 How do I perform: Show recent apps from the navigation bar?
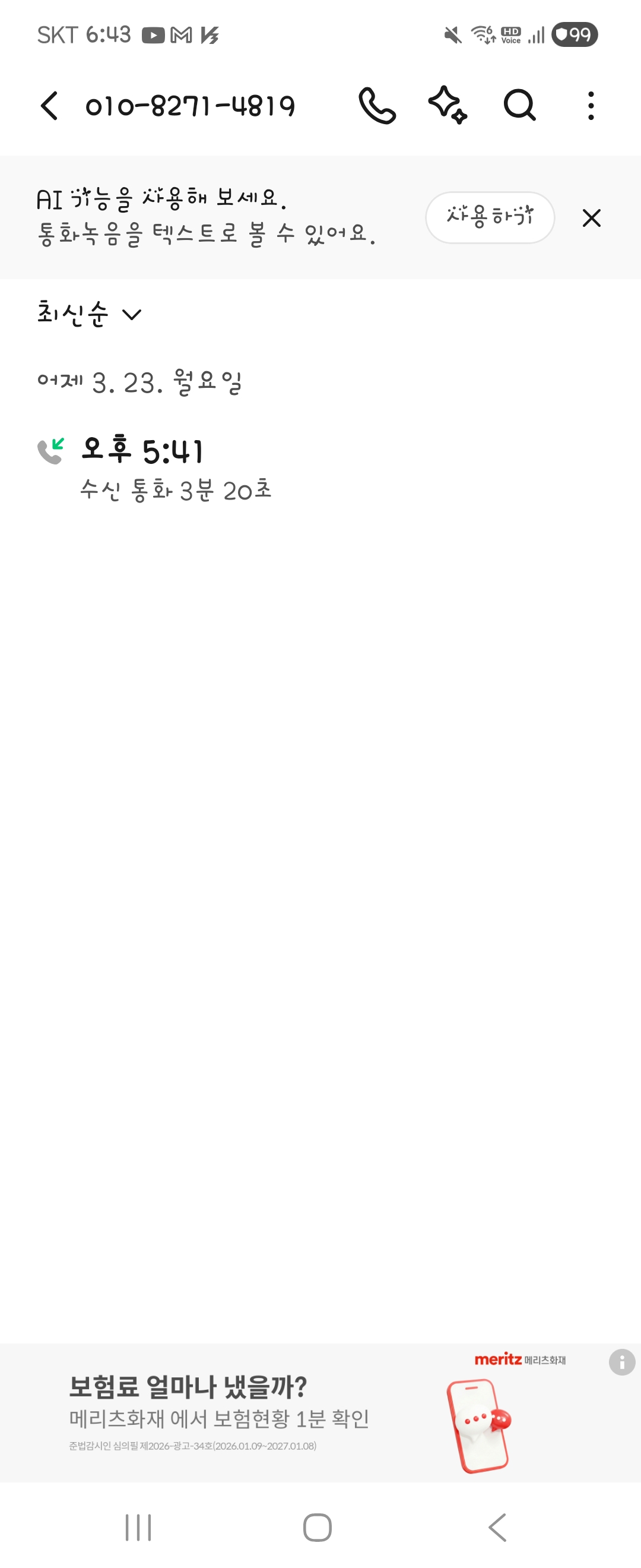138,1527
